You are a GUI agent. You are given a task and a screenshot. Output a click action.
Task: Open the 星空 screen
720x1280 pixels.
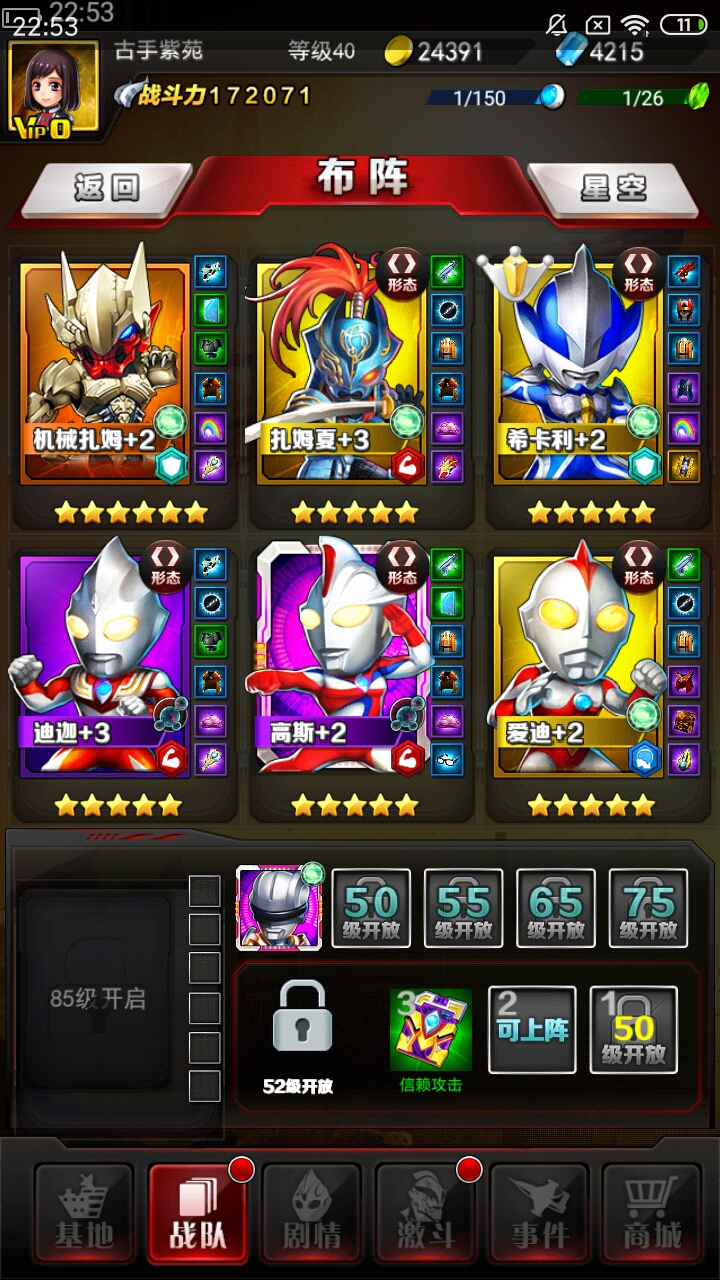tap(612, 188)
